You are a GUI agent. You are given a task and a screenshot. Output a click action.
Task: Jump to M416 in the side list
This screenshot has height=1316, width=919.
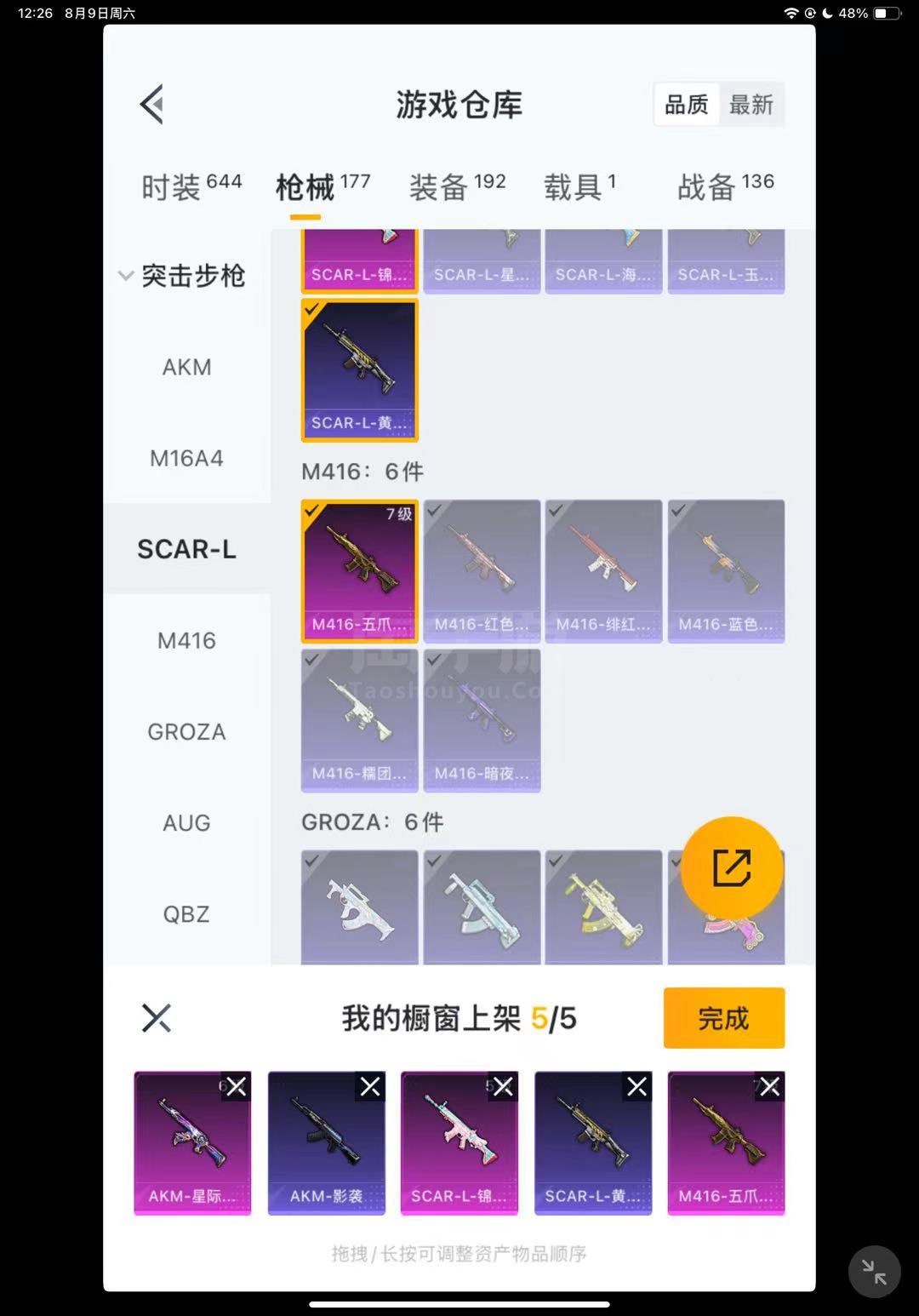point(186,640)
